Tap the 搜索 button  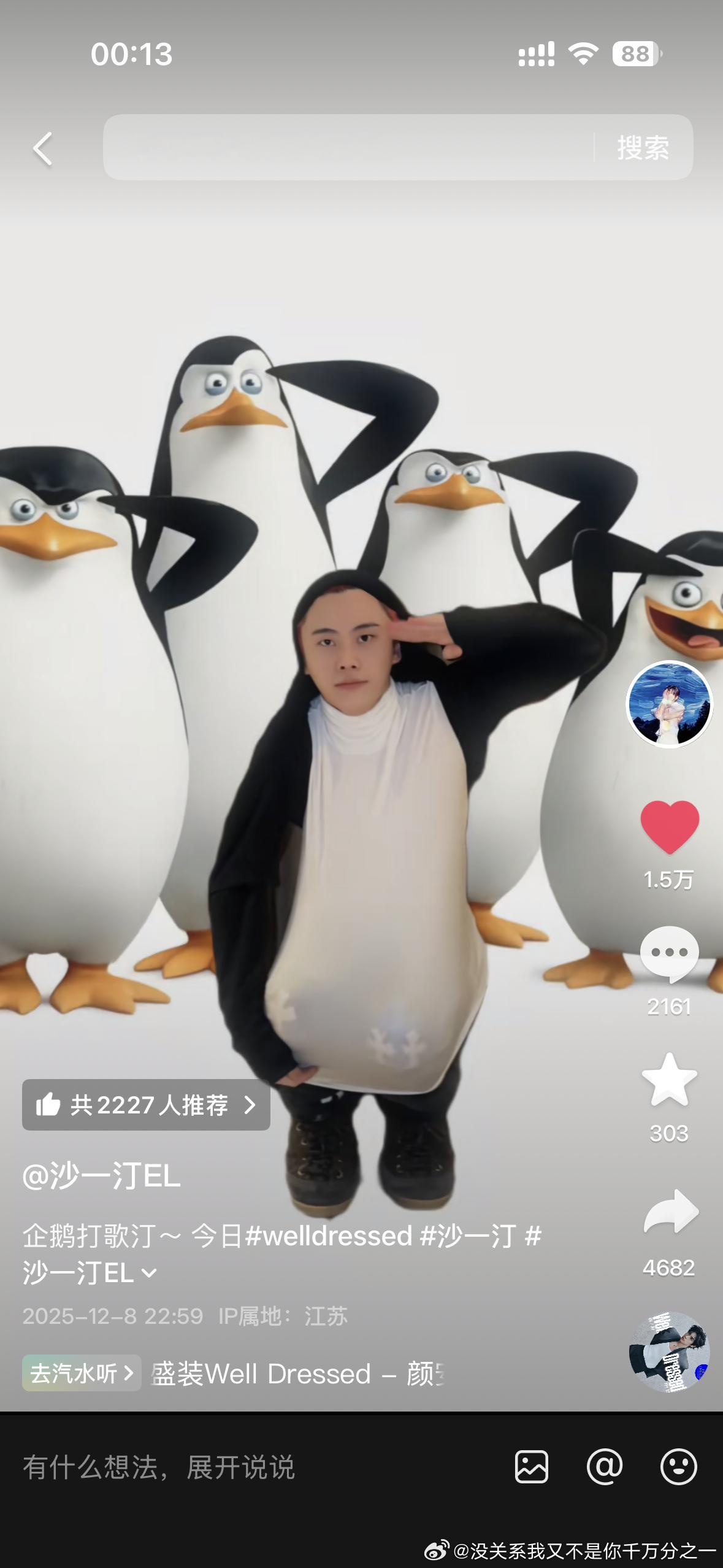pos(643,148)
